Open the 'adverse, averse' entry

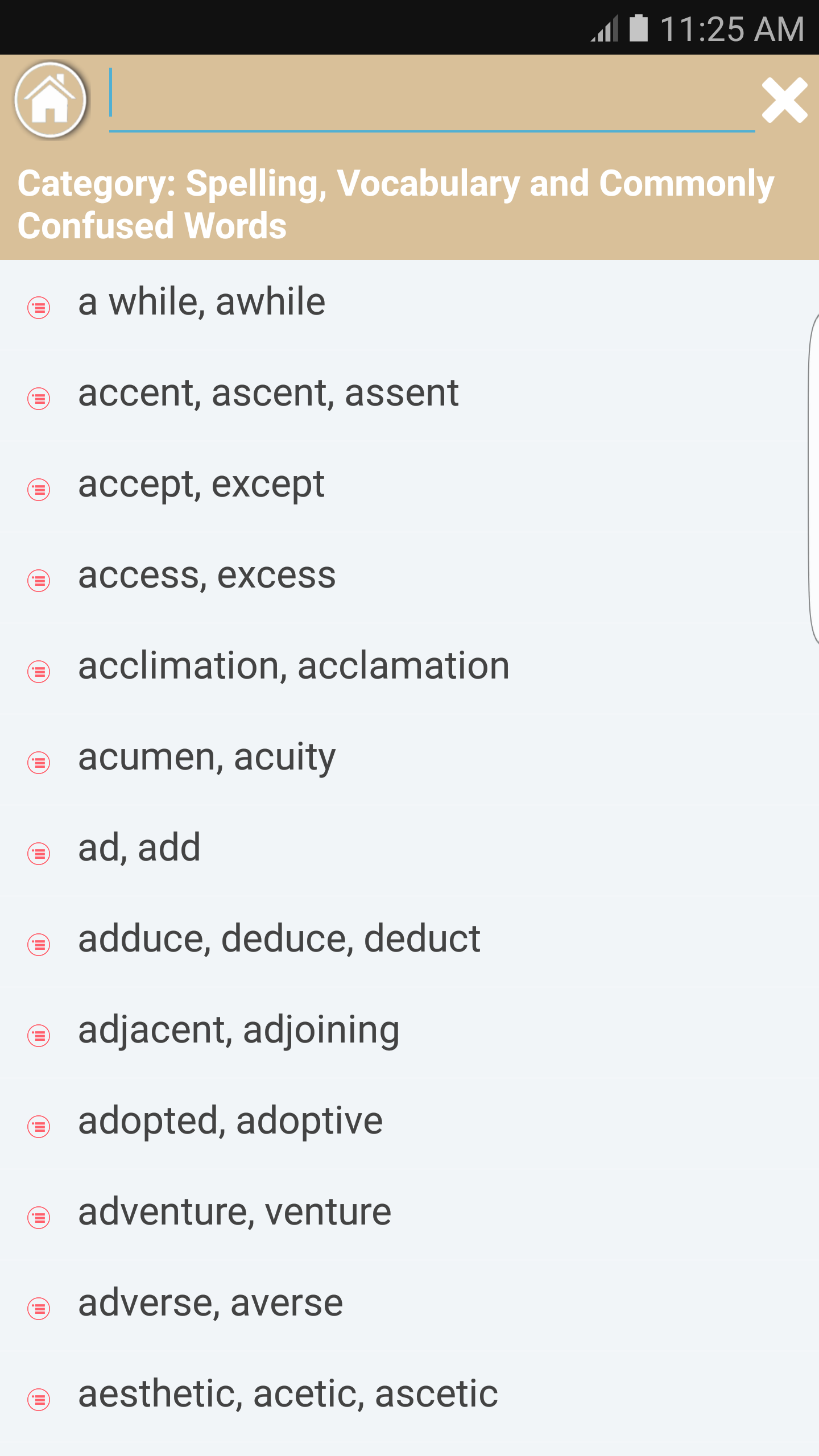[210, 1303]
